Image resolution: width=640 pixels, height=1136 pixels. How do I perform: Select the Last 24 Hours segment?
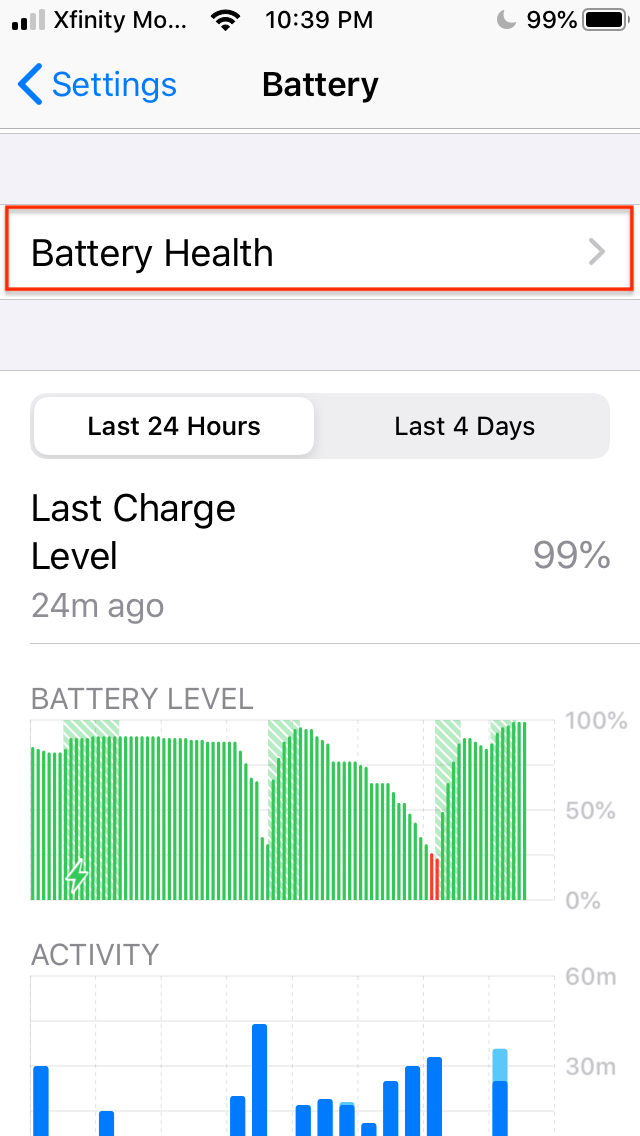tap(174, 426)
